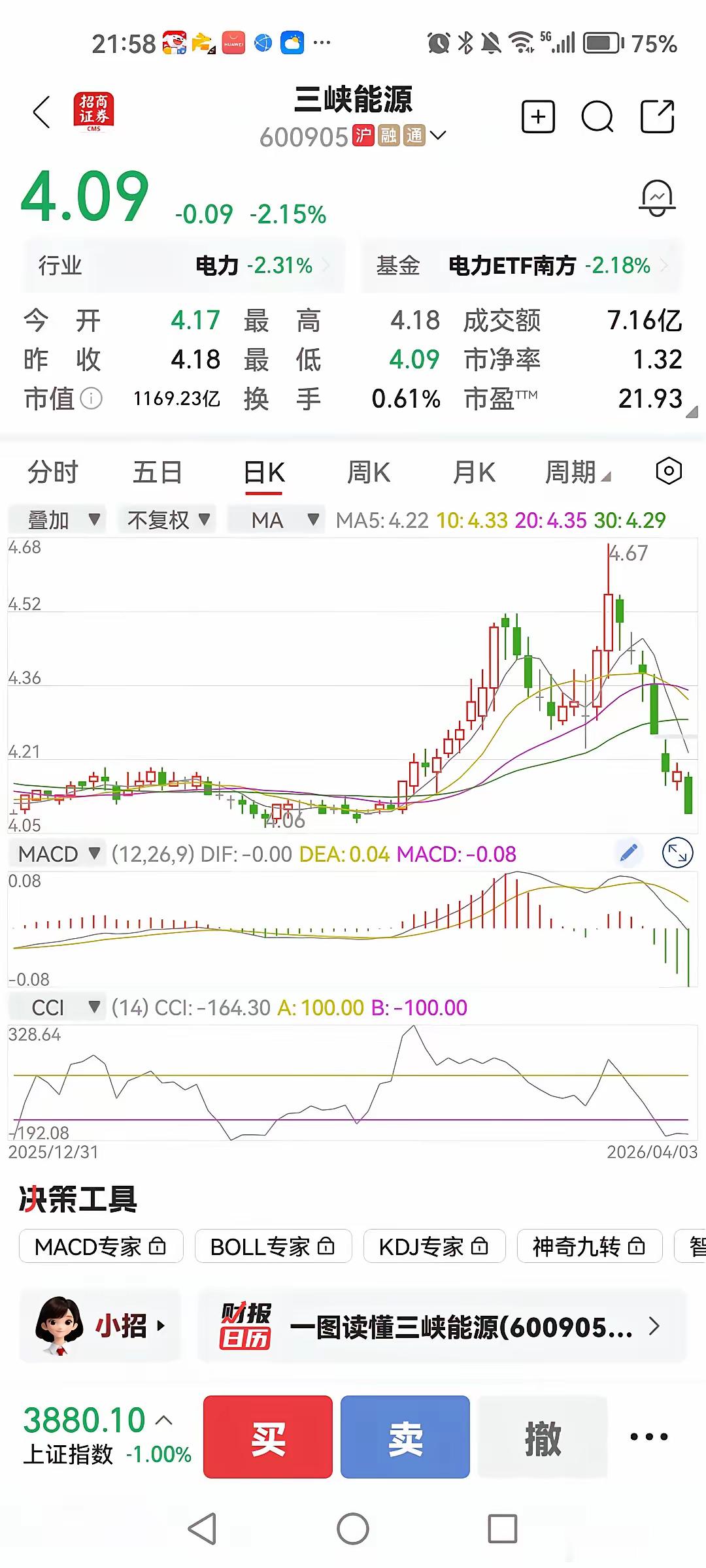Open the 不复权 adjustment dropdown
Image resolution: width=706 pixels, height=1568 pixels.
(x=167, y=520)
